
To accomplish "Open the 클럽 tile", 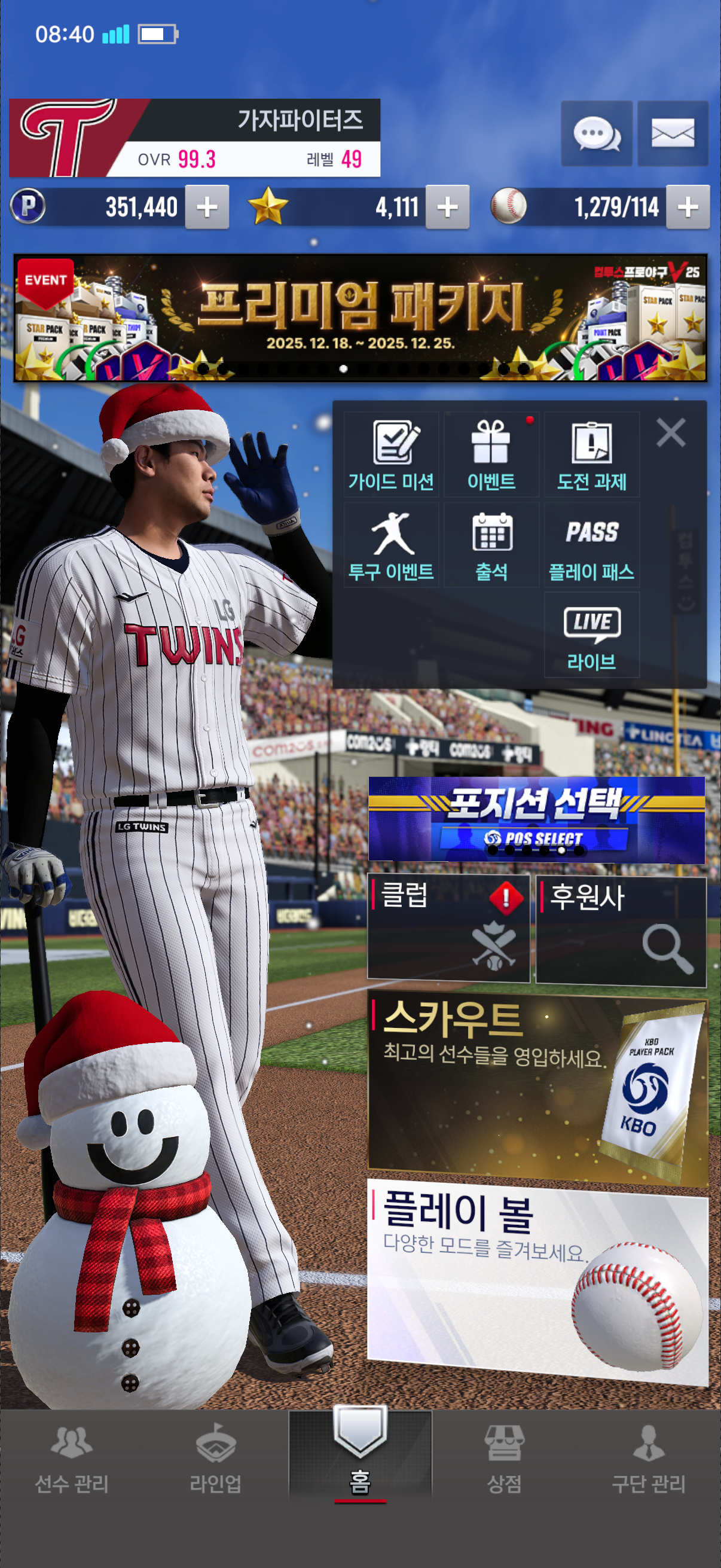I will [448, 928].
